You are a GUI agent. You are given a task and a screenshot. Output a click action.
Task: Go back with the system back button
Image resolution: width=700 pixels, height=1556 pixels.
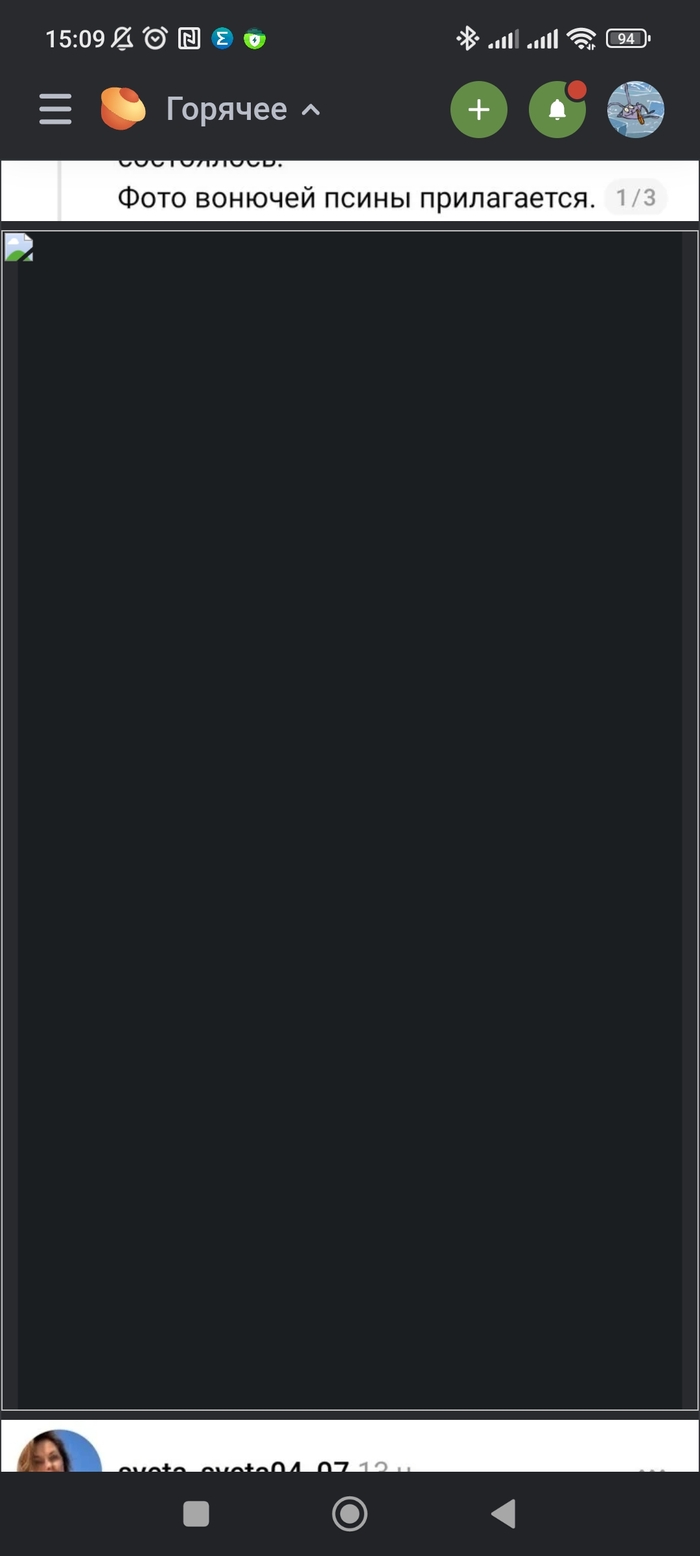click(x=503, y=1514)
